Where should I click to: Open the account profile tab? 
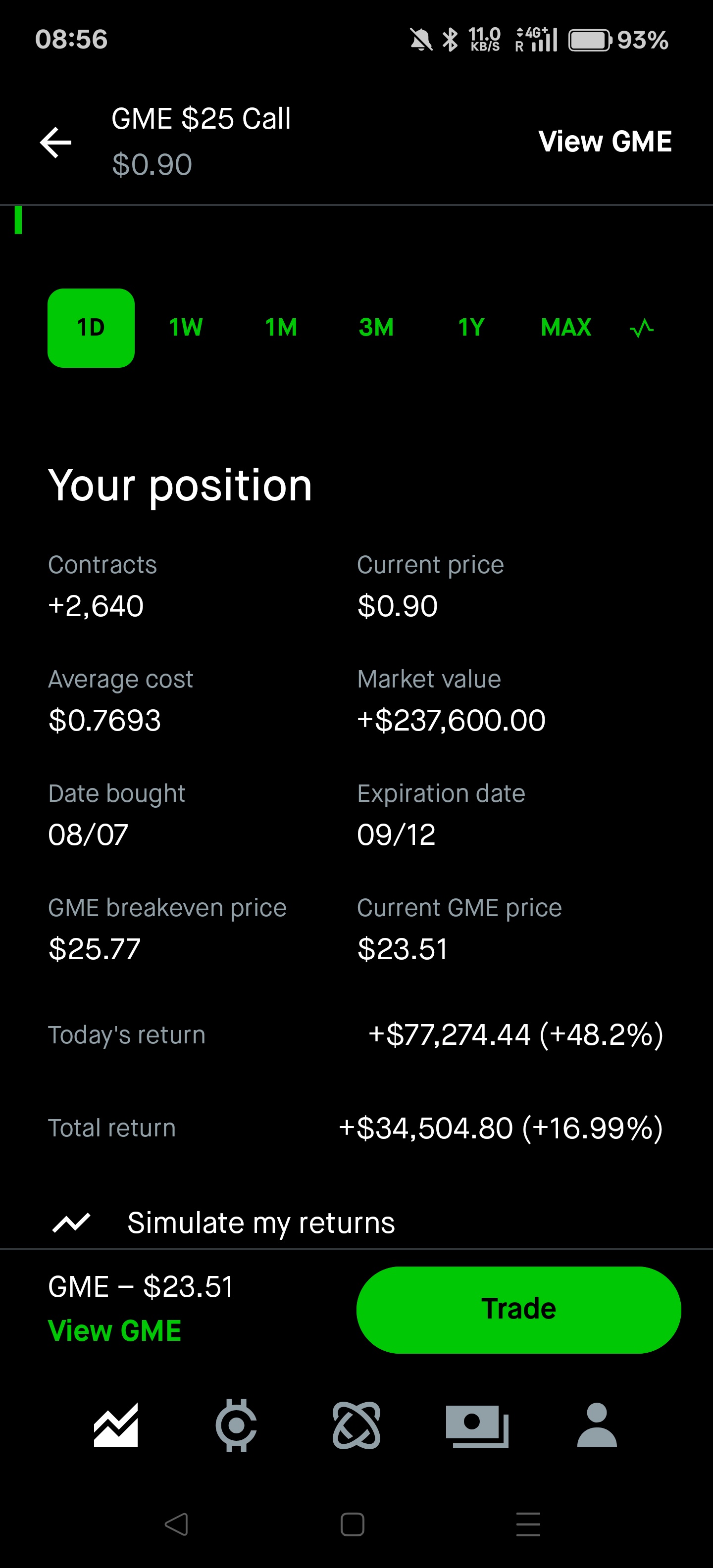click(597, 1425)
